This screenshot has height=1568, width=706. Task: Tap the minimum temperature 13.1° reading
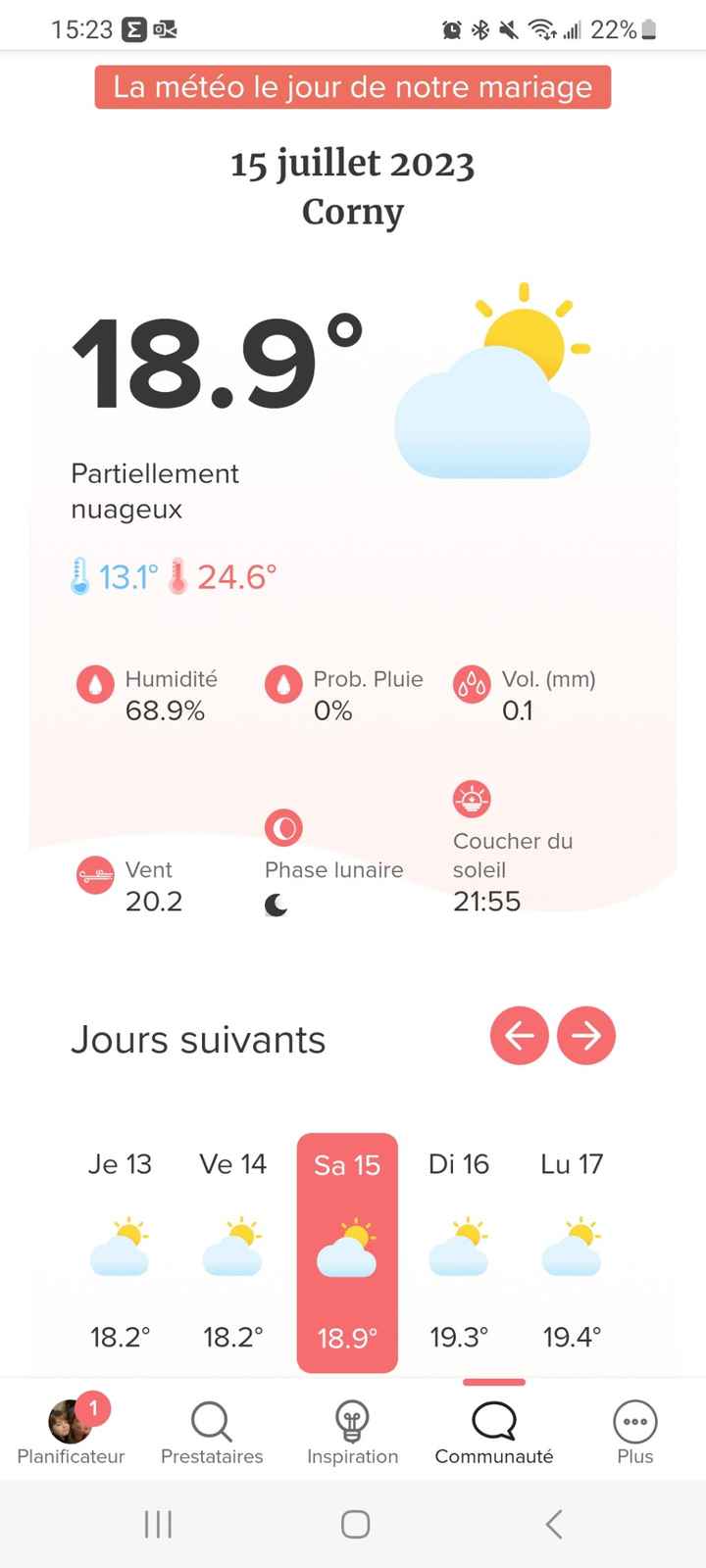pyautogui.click(x=124, y=577)
